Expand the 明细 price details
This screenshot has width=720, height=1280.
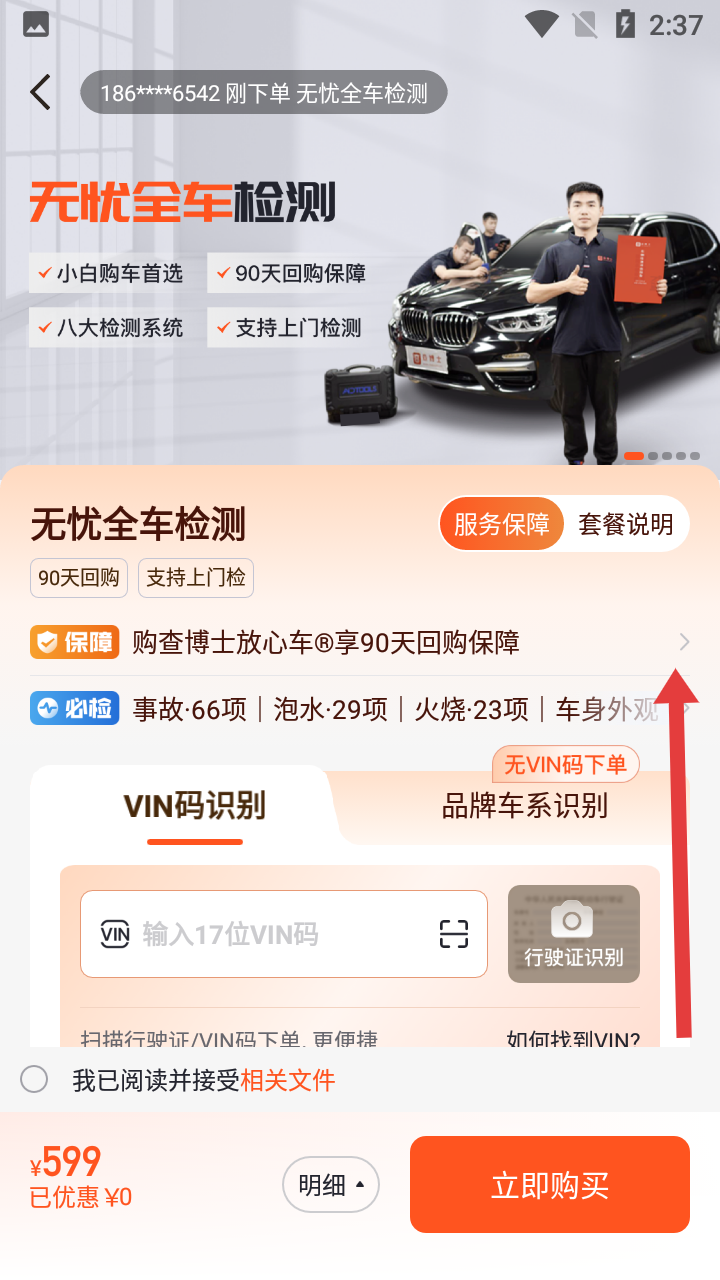click(331, 1185)
